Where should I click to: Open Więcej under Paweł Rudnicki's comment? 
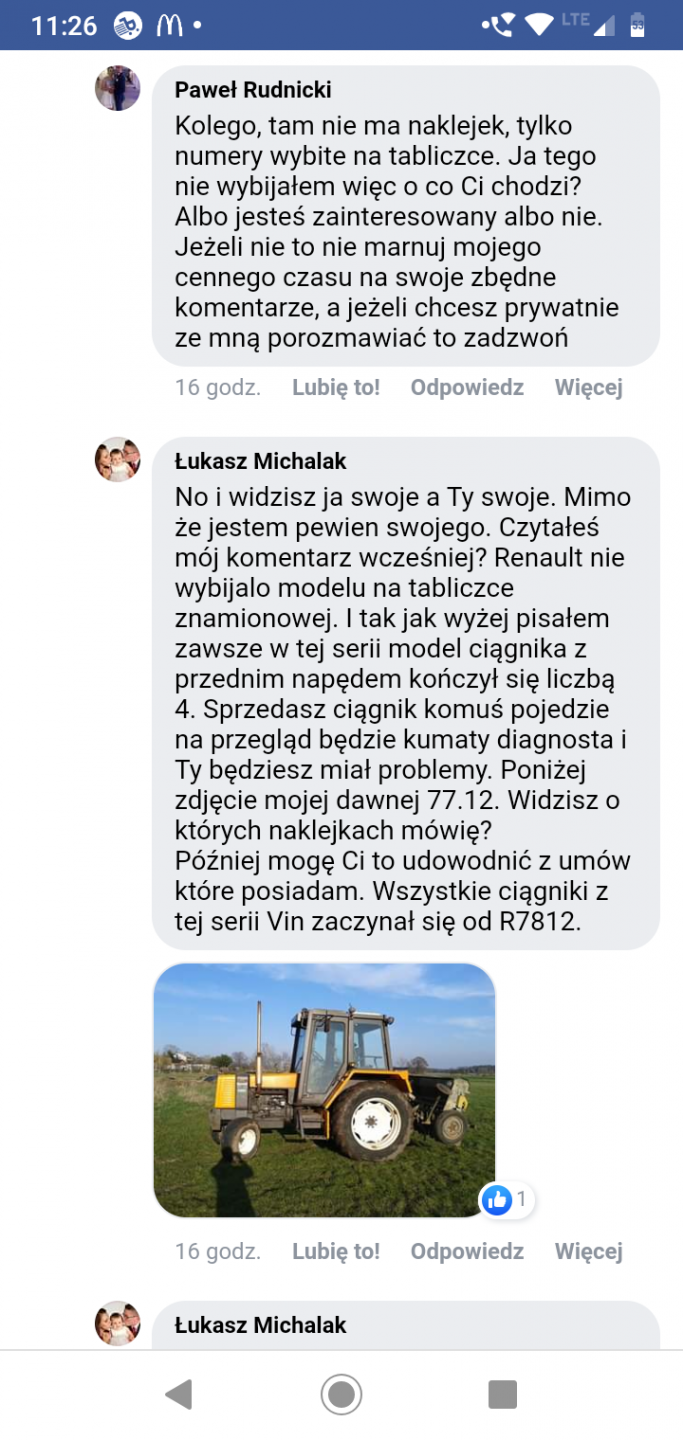click(589, 388)
